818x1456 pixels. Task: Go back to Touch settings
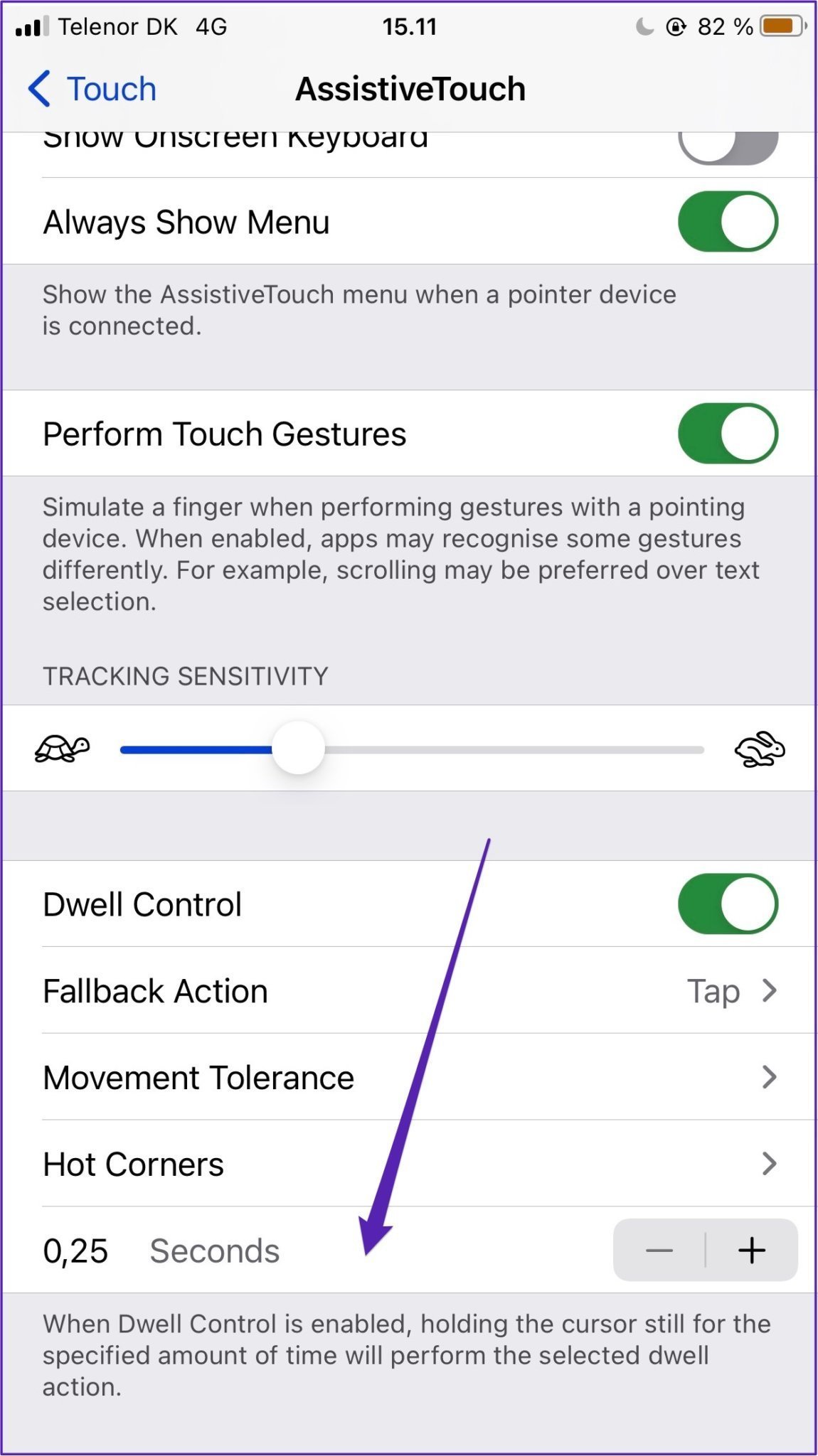(x=92, y=90)
